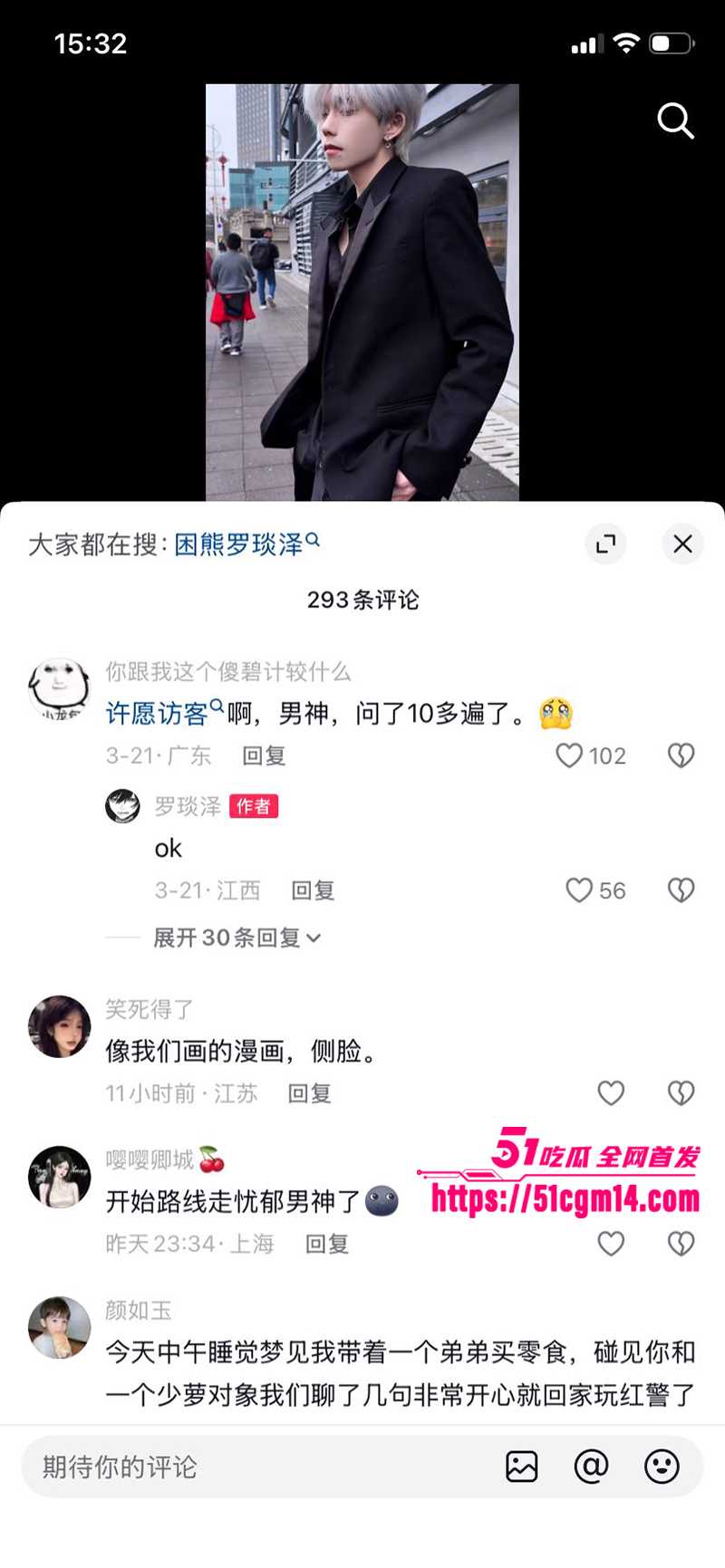
Task: Click the image attachment icon in comment bar
Action: (522, 1466)
